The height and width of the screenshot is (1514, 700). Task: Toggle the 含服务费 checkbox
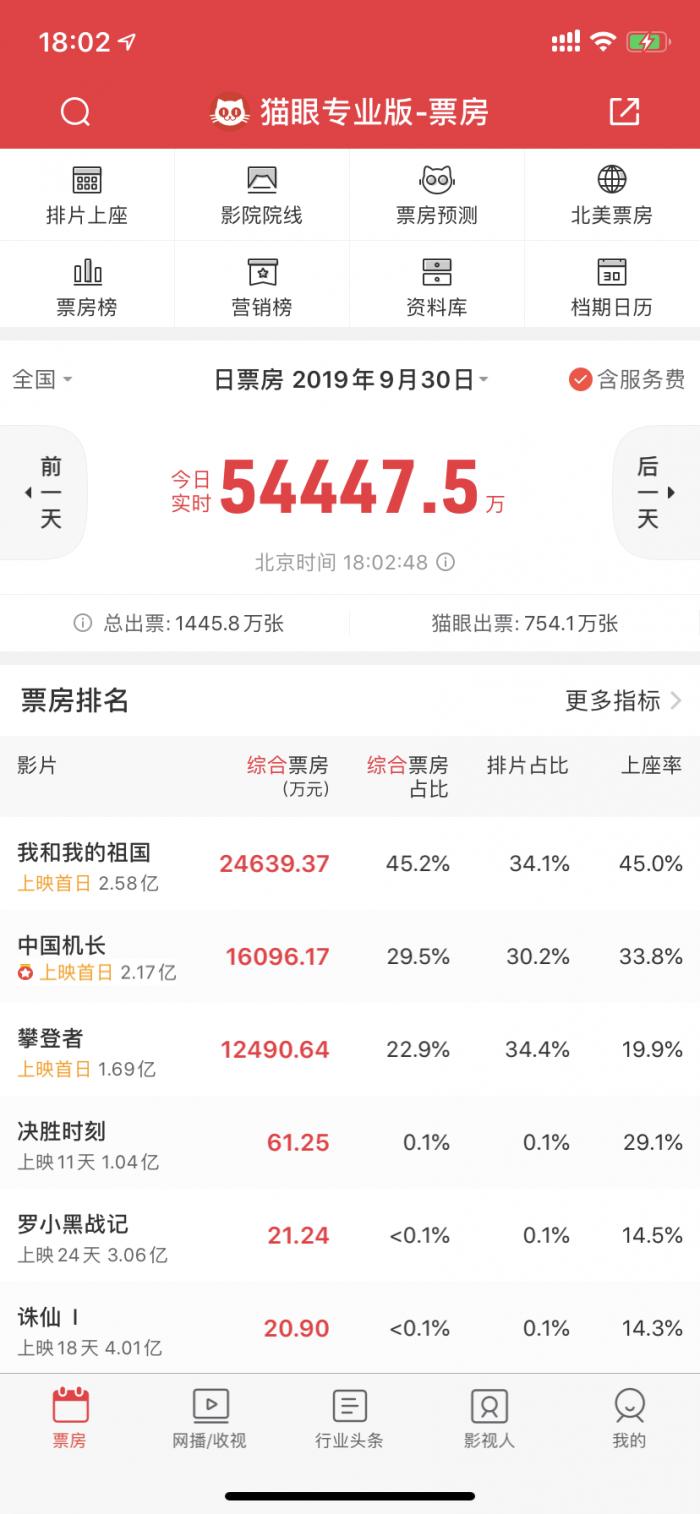[x=627, y=380]
